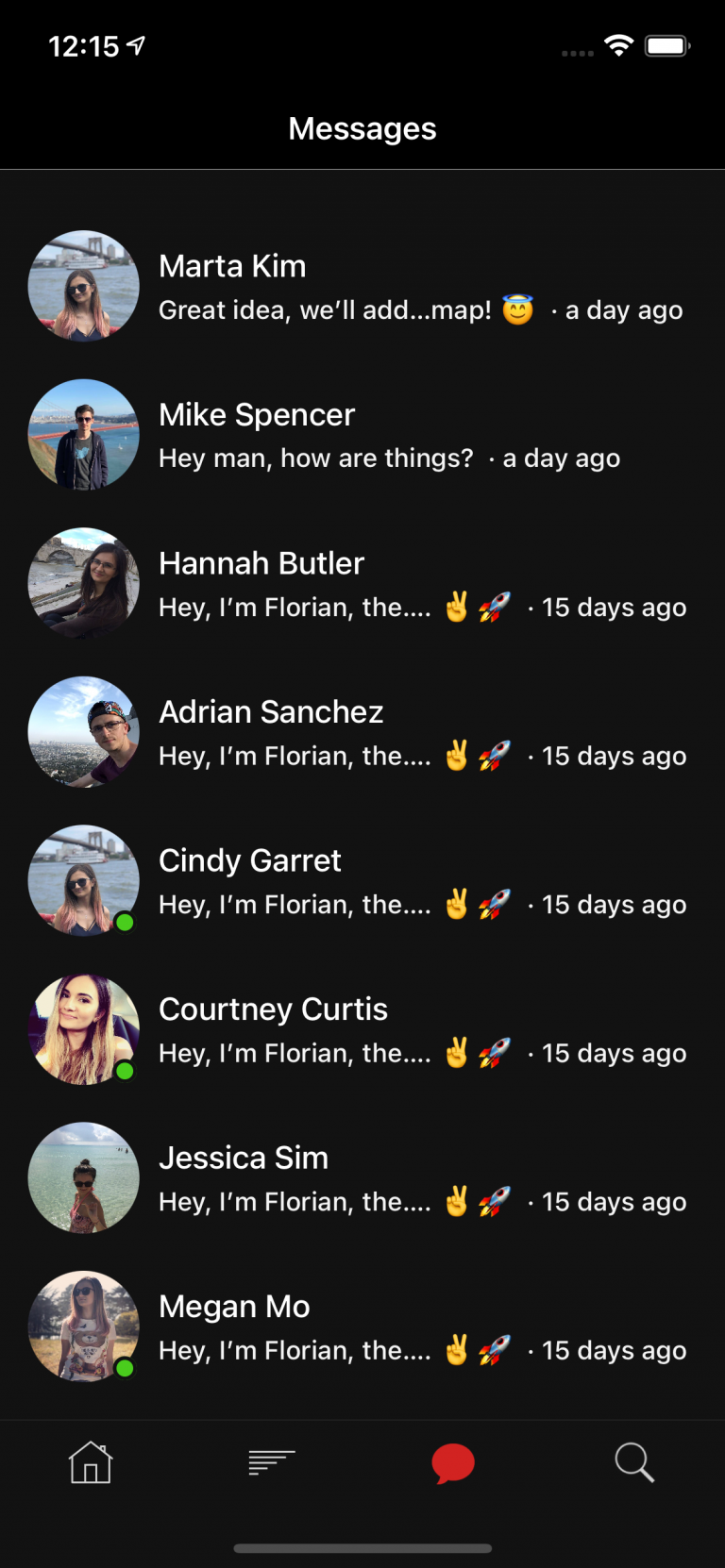Open the feed list tab
Viewport: 725px width, 1568px height.
click(272, 1463)
